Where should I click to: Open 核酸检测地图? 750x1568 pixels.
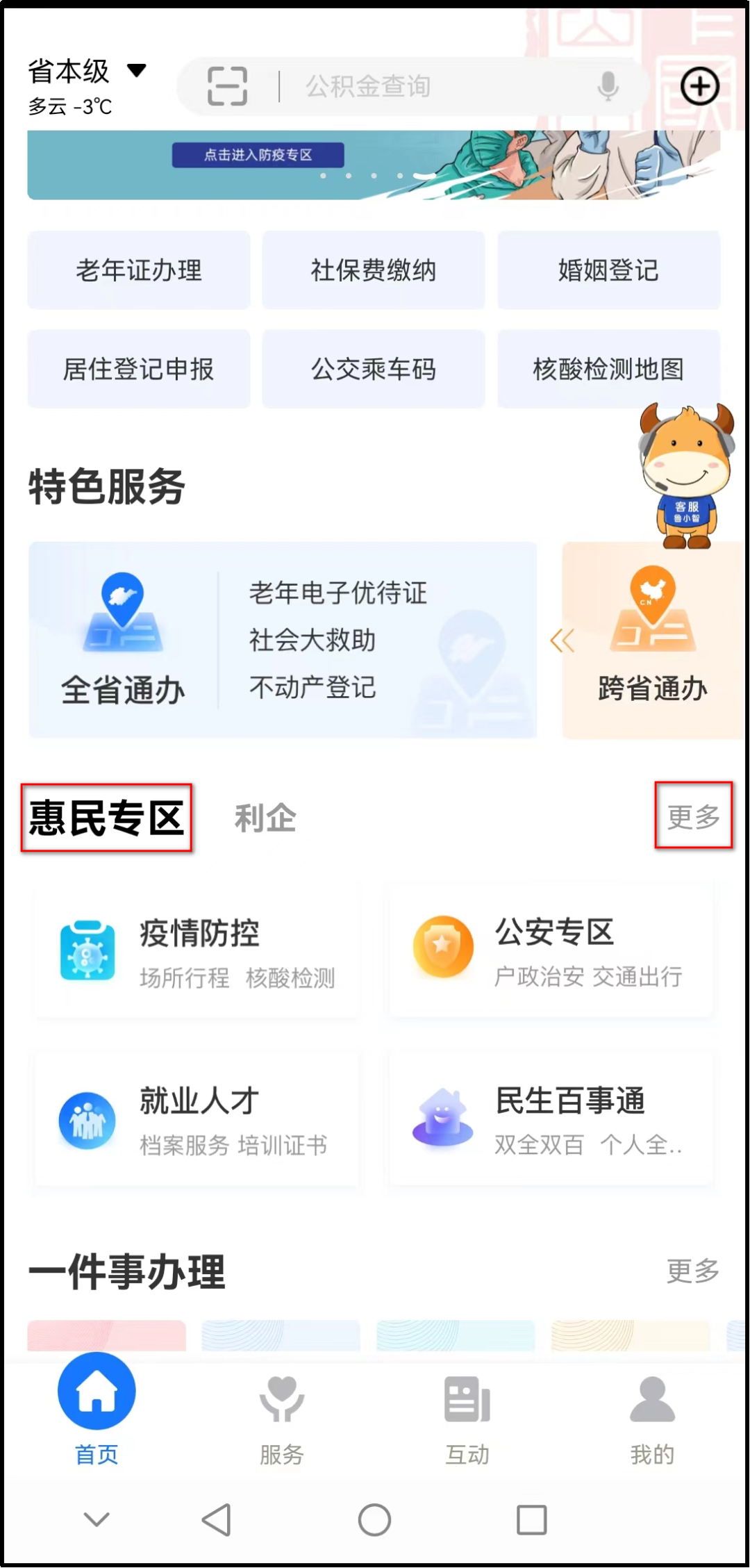(x=608, y=369)
